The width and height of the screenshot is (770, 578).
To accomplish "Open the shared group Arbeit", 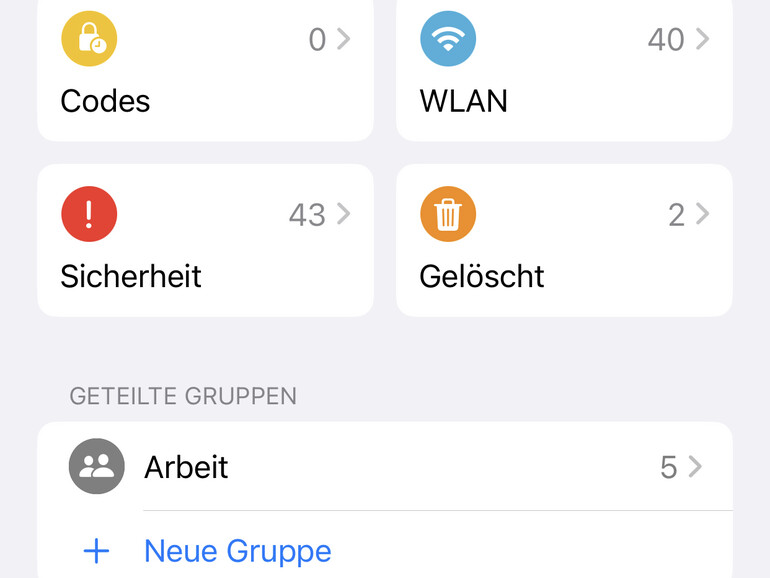I will pyautogui.click(x=385, y=467).
